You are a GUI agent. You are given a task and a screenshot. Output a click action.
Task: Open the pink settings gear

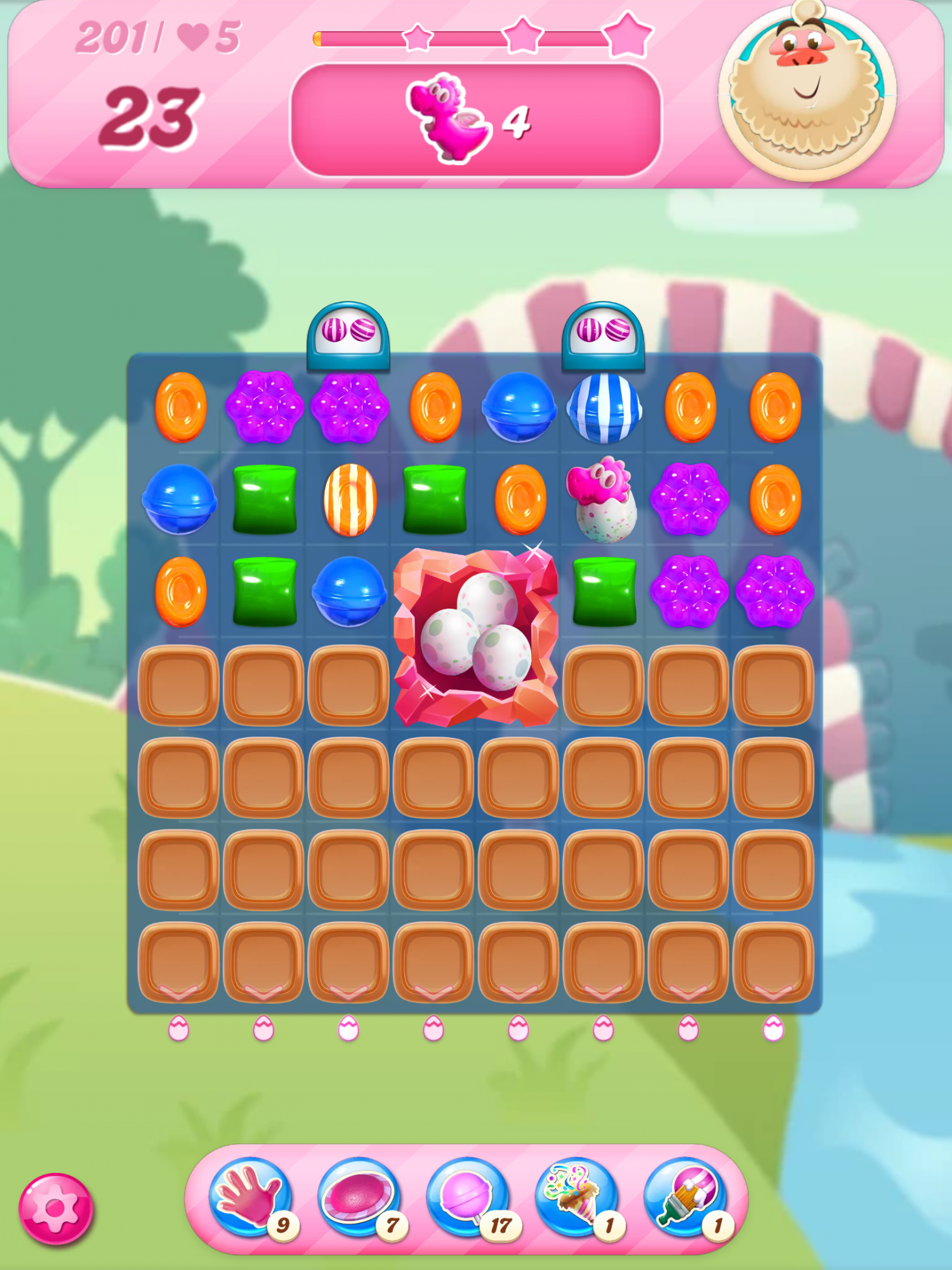56,1208
